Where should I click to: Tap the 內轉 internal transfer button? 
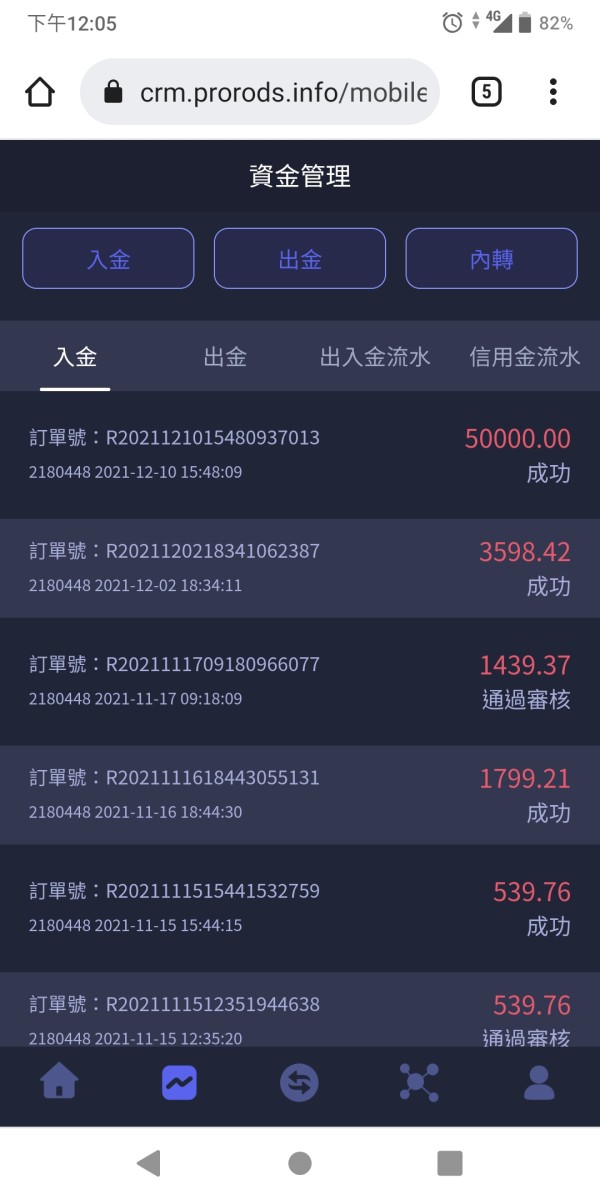point(491,259)
